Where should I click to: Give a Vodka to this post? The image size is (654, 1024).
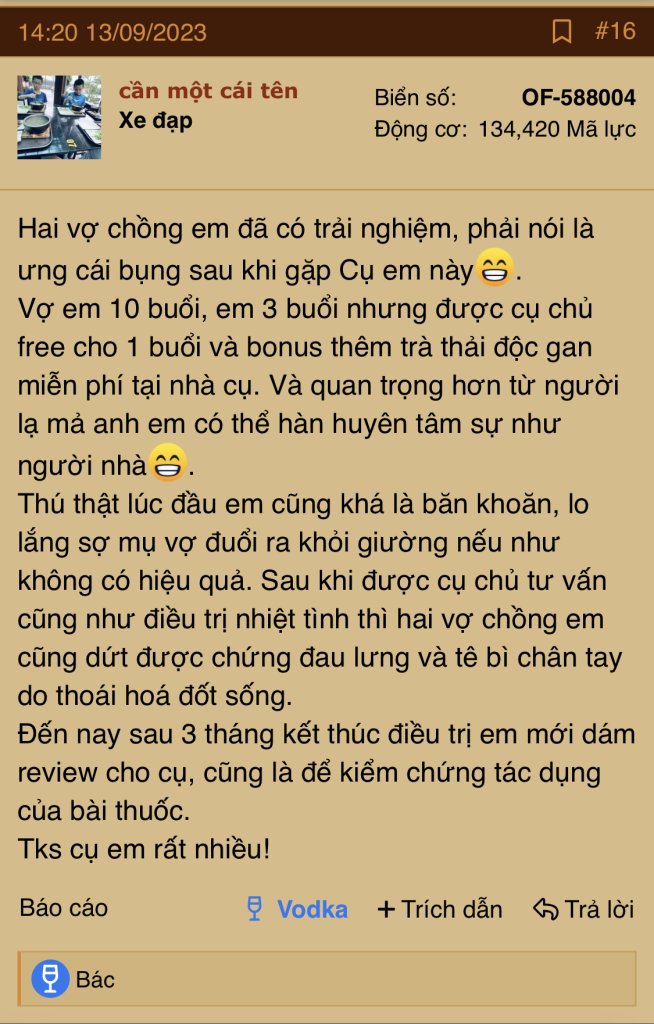(297, 909)
